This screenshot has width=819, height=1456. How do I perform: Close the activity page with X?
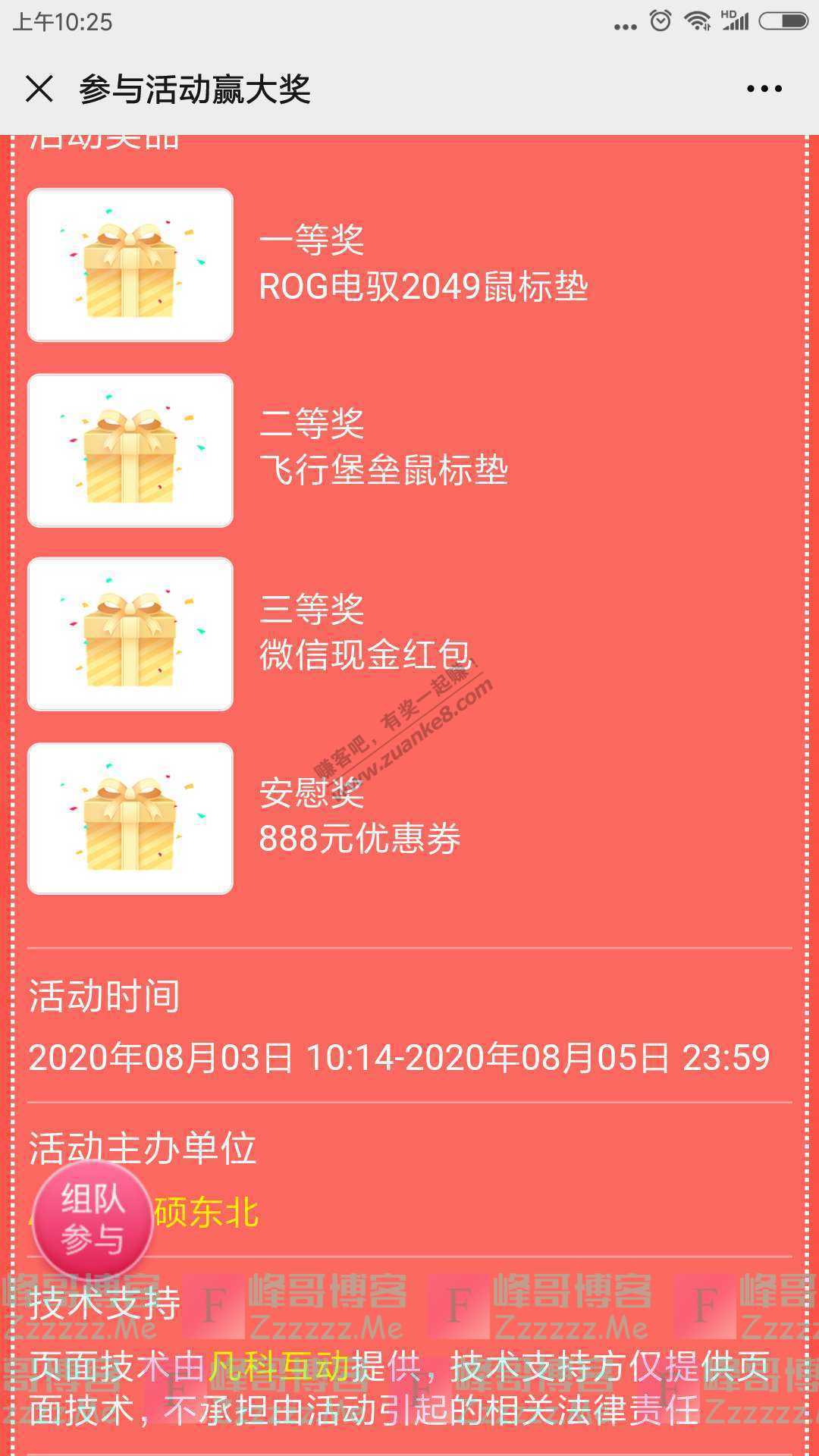[39, 89]
